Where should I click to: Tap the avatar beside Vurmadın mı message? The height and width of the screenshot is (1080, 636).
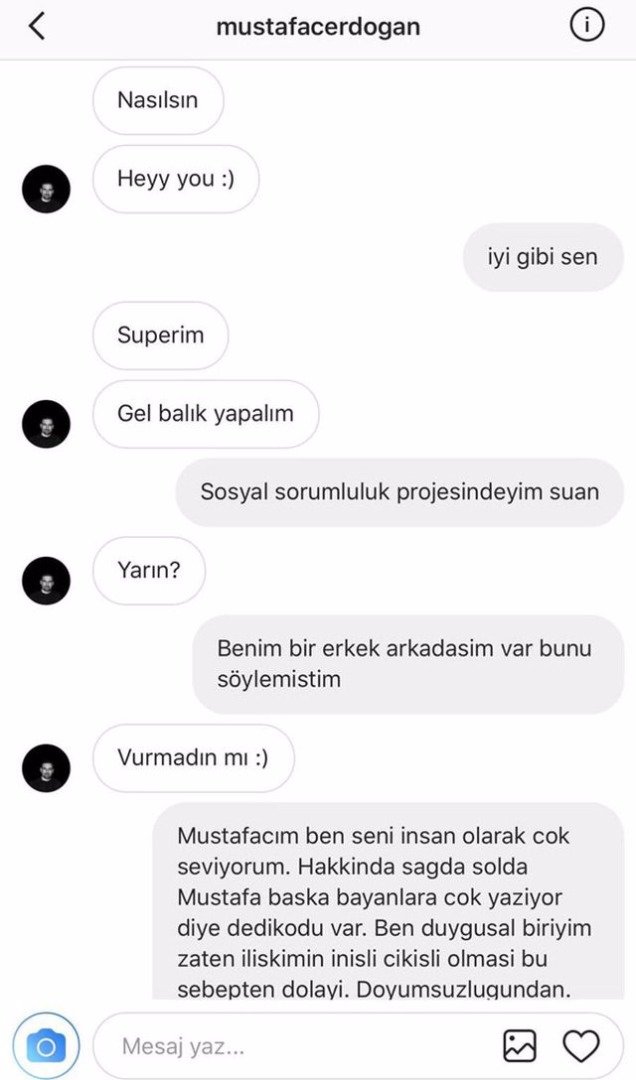coord(46,768)
